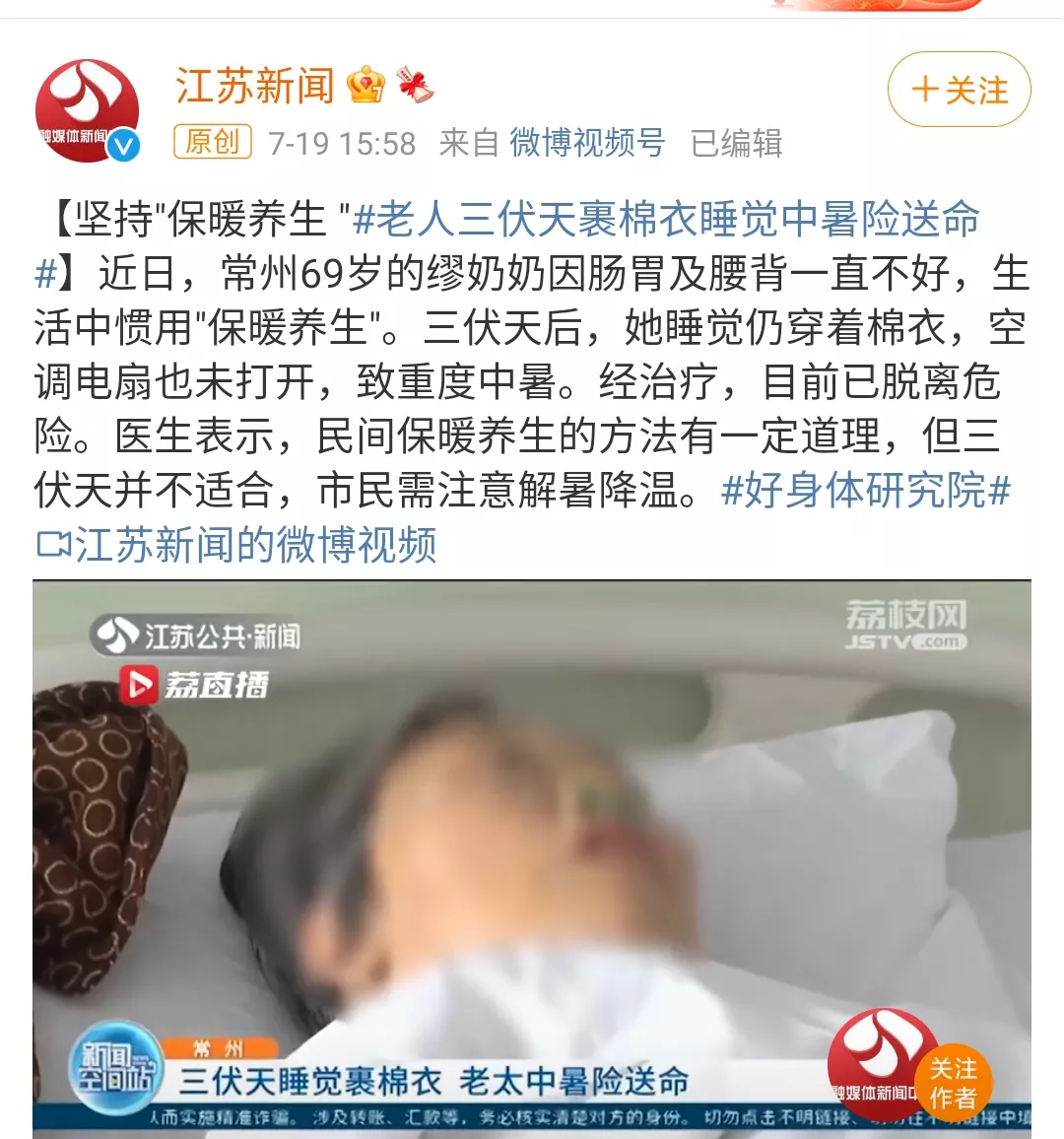Open hashtag #老人三伏天裹棉衣睡觉中暑险送命#
Viewport: 1064px width, 1139px height.
click(x=666, y=219)
